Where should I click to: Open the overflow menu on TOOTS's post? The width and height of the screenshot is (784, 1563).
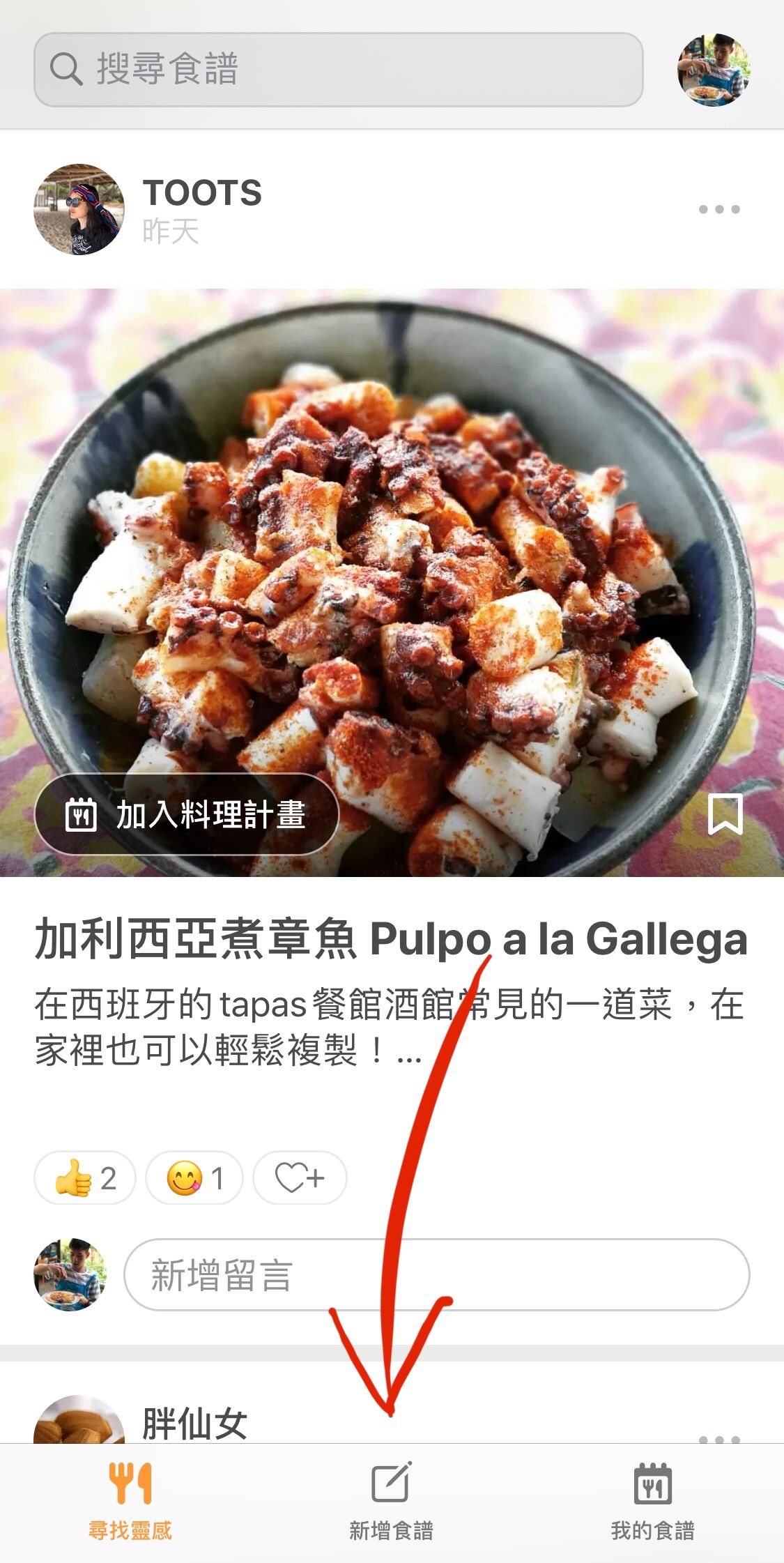pos(718,209)
